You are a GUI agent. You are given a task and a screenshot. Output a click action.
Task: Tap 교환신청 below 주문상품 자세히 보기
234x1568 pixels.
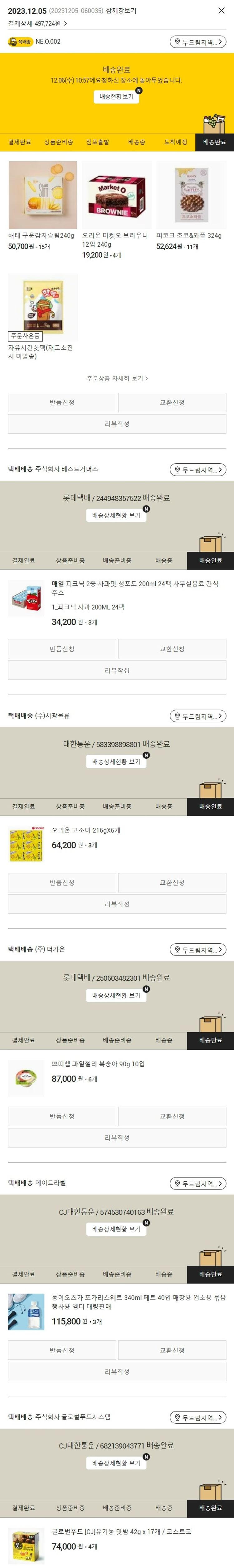tap(172, 402)
